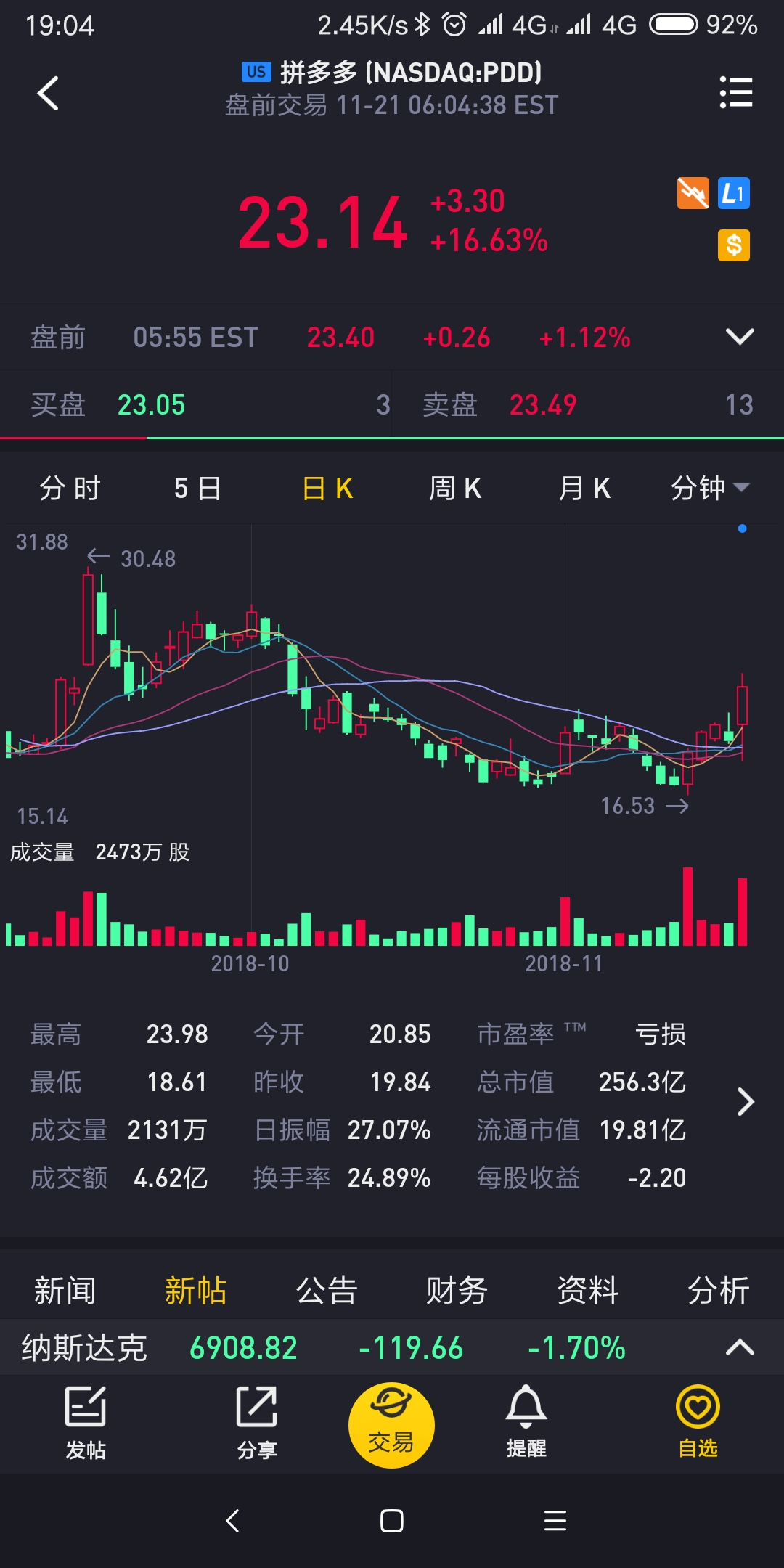
Task: Open the list menu icon at top right
Action: (x=735, y=92)
